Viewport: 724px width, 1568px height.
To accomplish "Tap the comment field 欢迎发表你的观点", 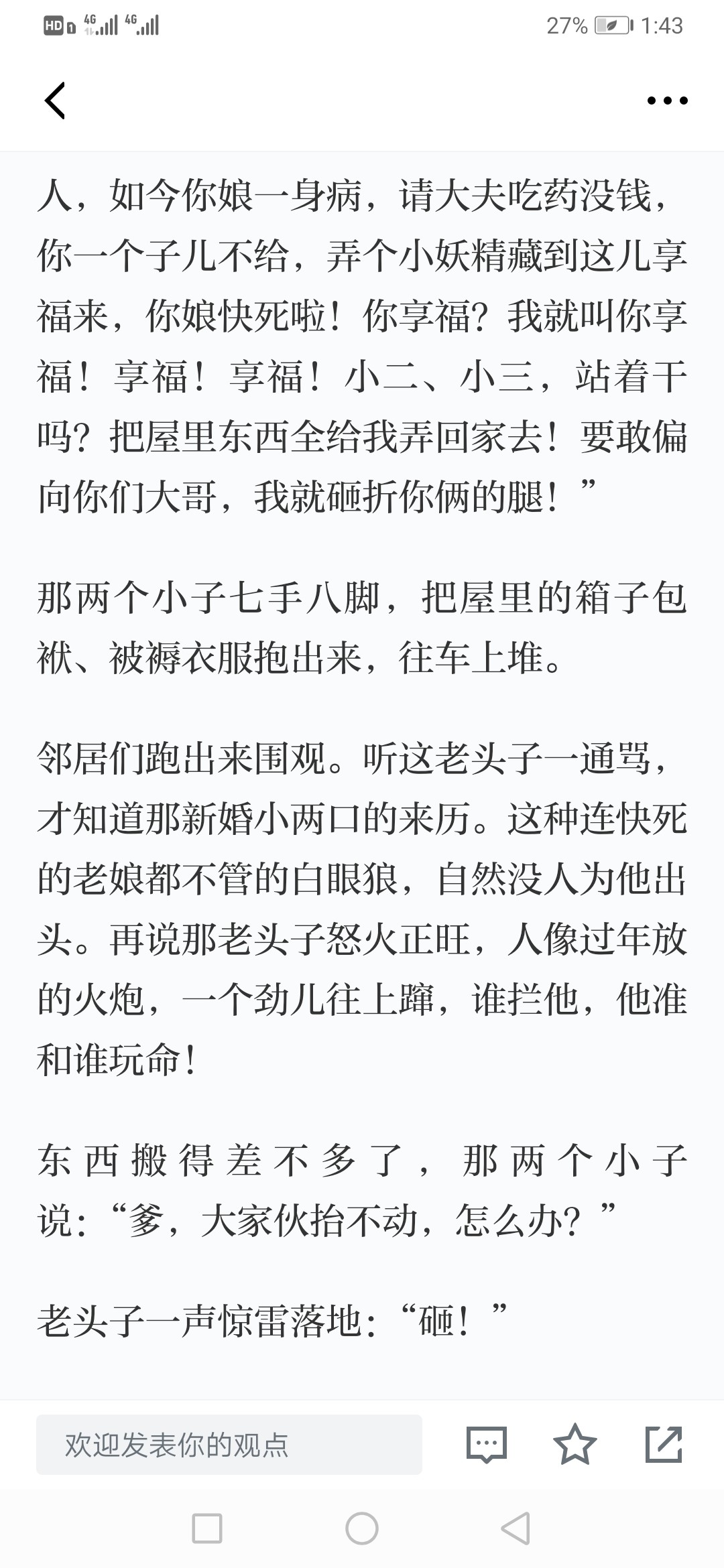I will (x=229, y=1445).
